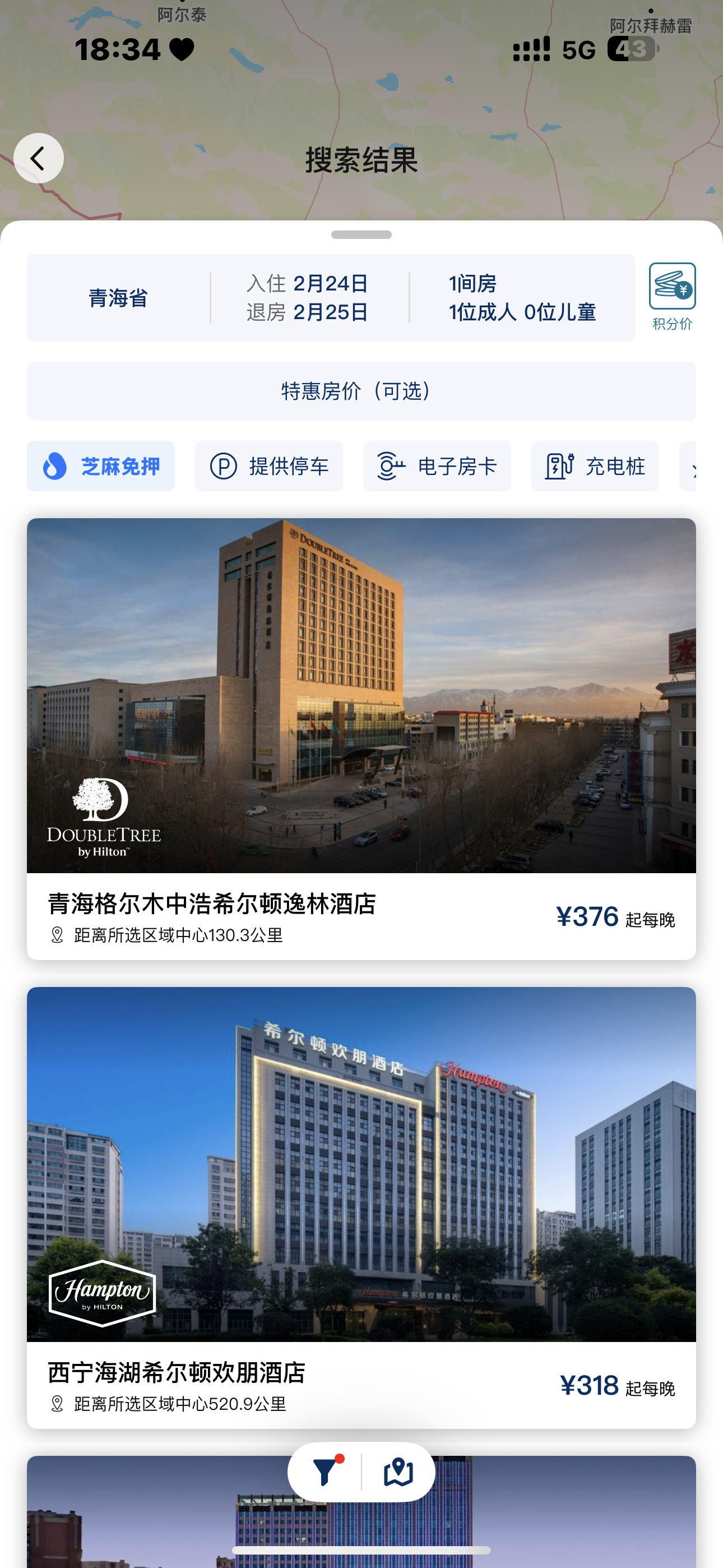Open 特惠房价（可选） special rates
The width and height of the screenshot is (723, 1568).
pyautogui.click(x=361, y=391)
